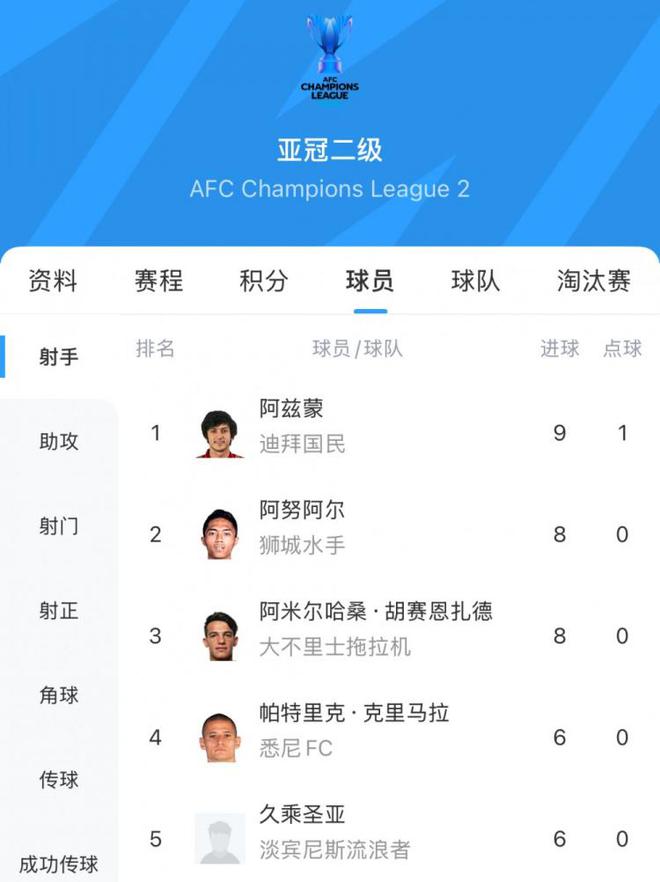Switch to the 球队 tab
The image size is (660, 882).
[475, 281]
